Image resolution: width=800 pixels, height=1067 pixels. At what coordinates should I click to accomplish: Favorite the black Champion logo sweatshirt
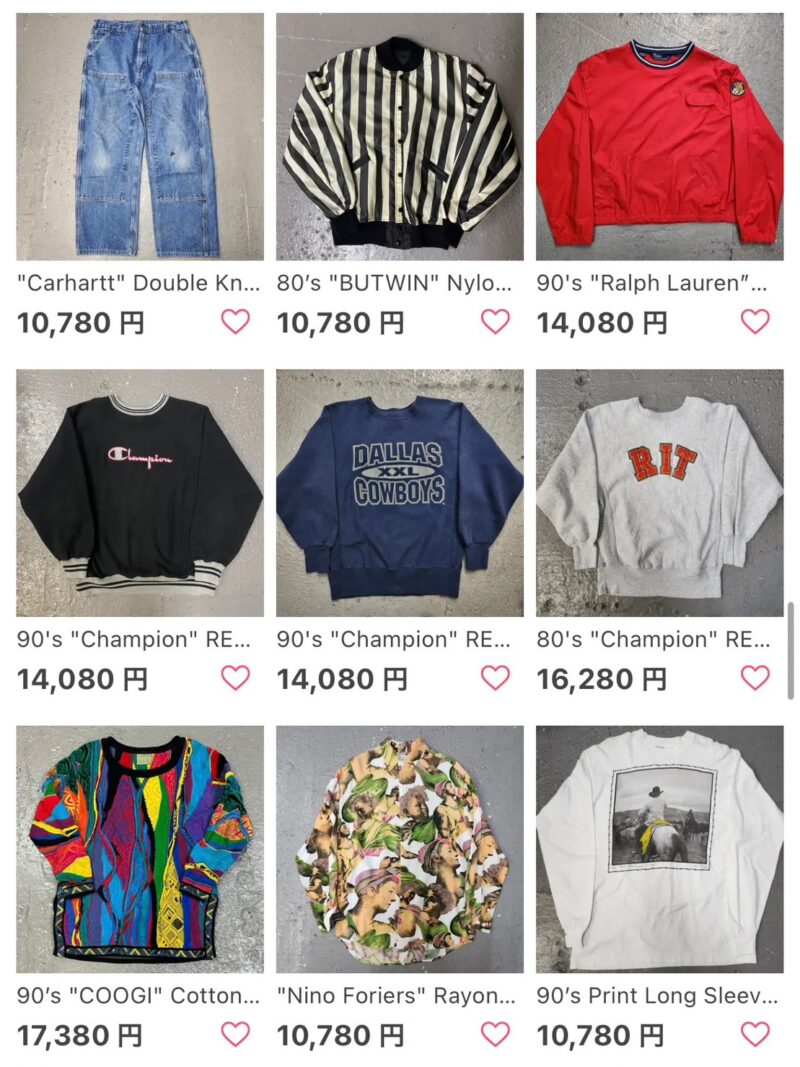[x=235, y=678]
